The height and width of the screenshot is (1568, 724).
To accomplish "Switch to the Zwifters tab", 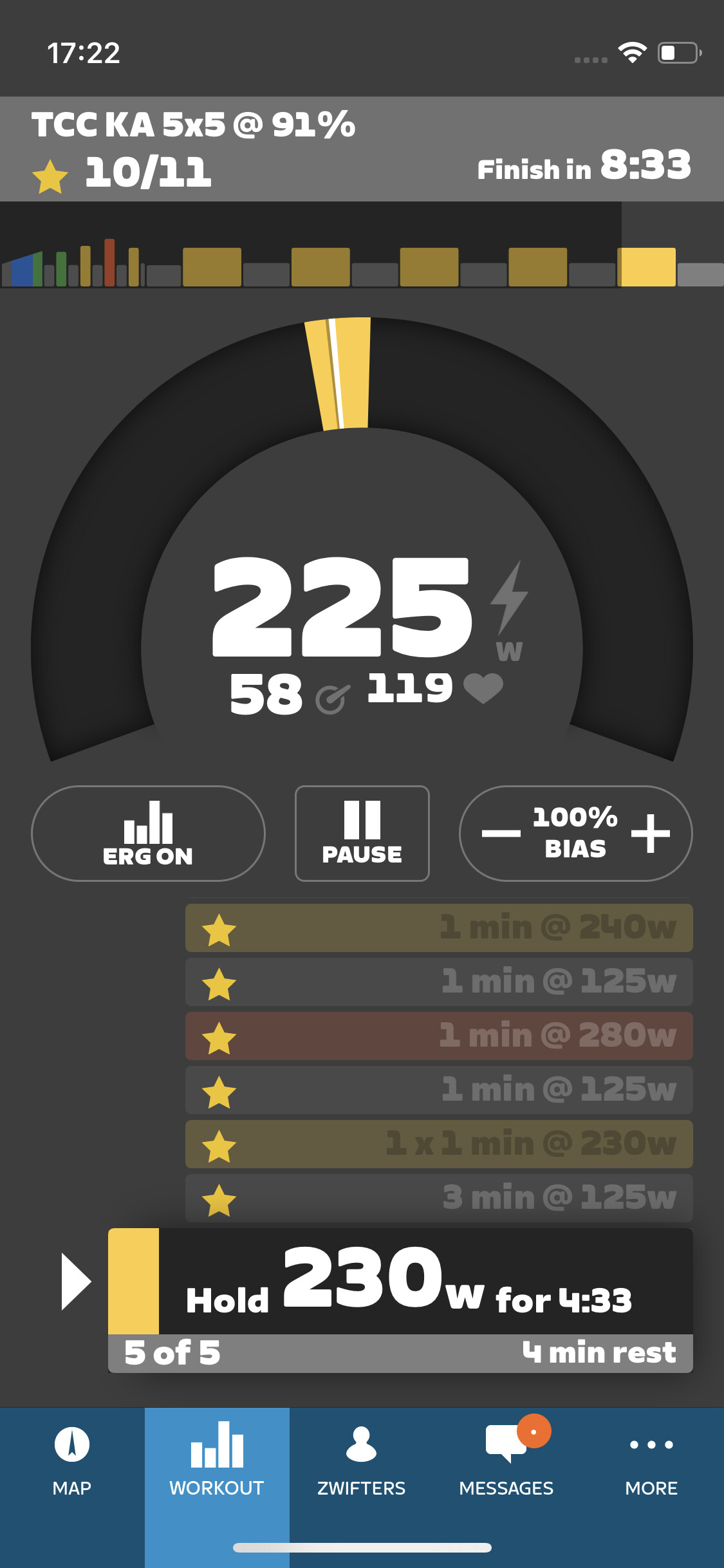I will tap(362, 1462).
